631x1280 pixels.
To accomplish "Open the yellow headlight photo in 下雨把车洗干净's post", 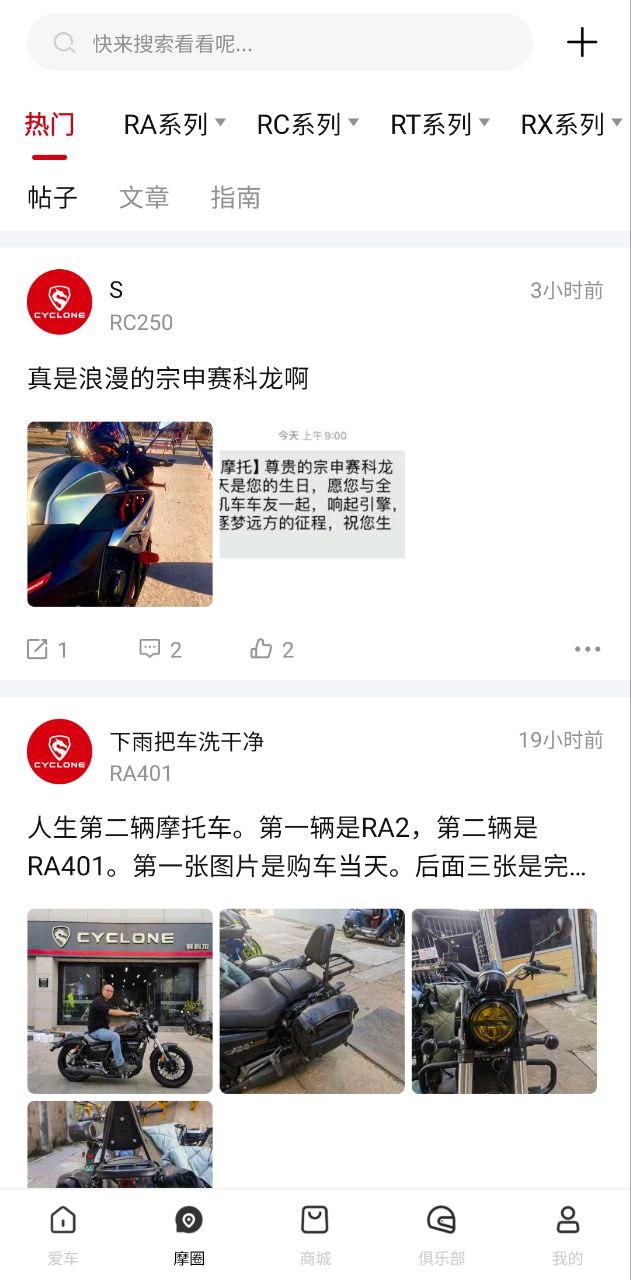I will pyautogui.click(x=504, y=1001).
